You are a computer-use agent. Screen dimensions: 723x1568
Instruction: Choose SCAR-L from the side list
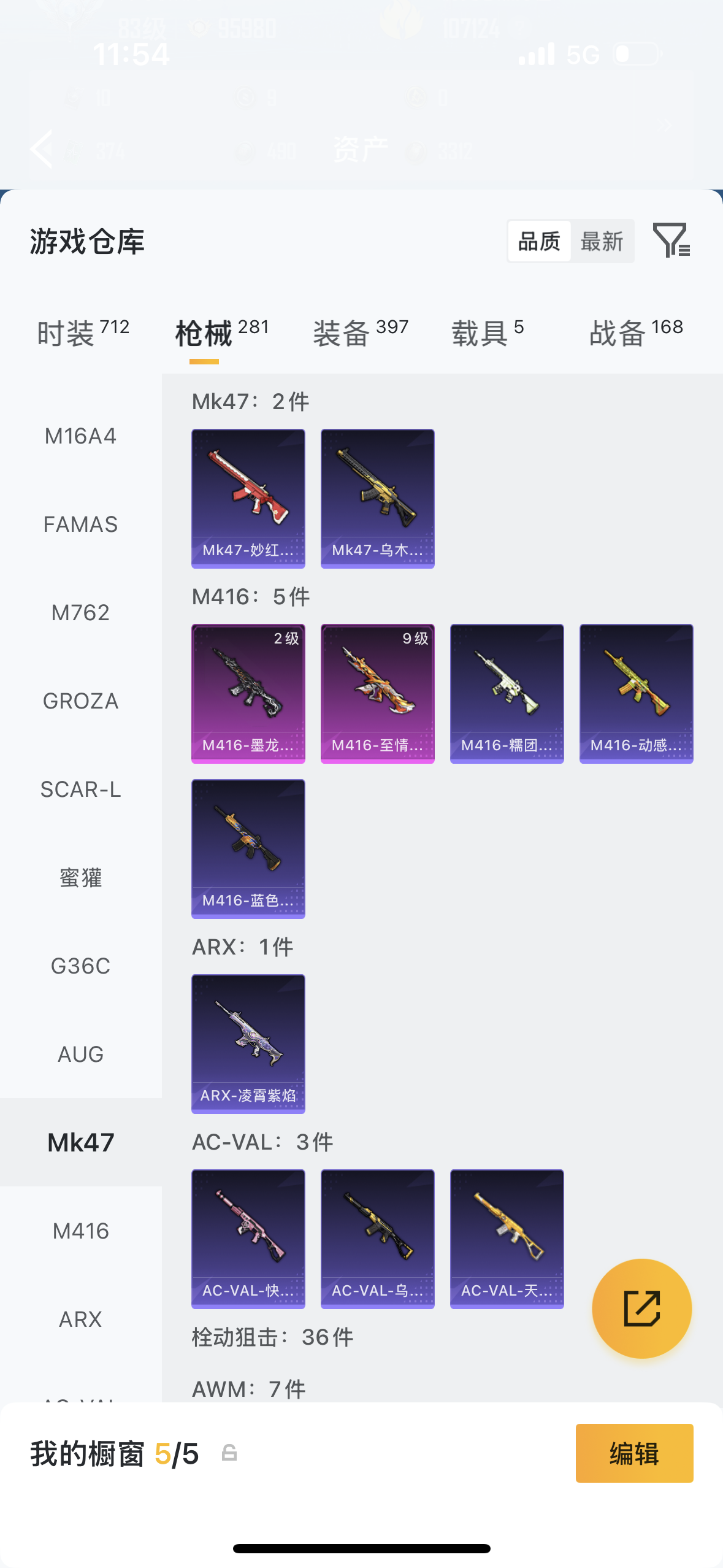point(80,789)
